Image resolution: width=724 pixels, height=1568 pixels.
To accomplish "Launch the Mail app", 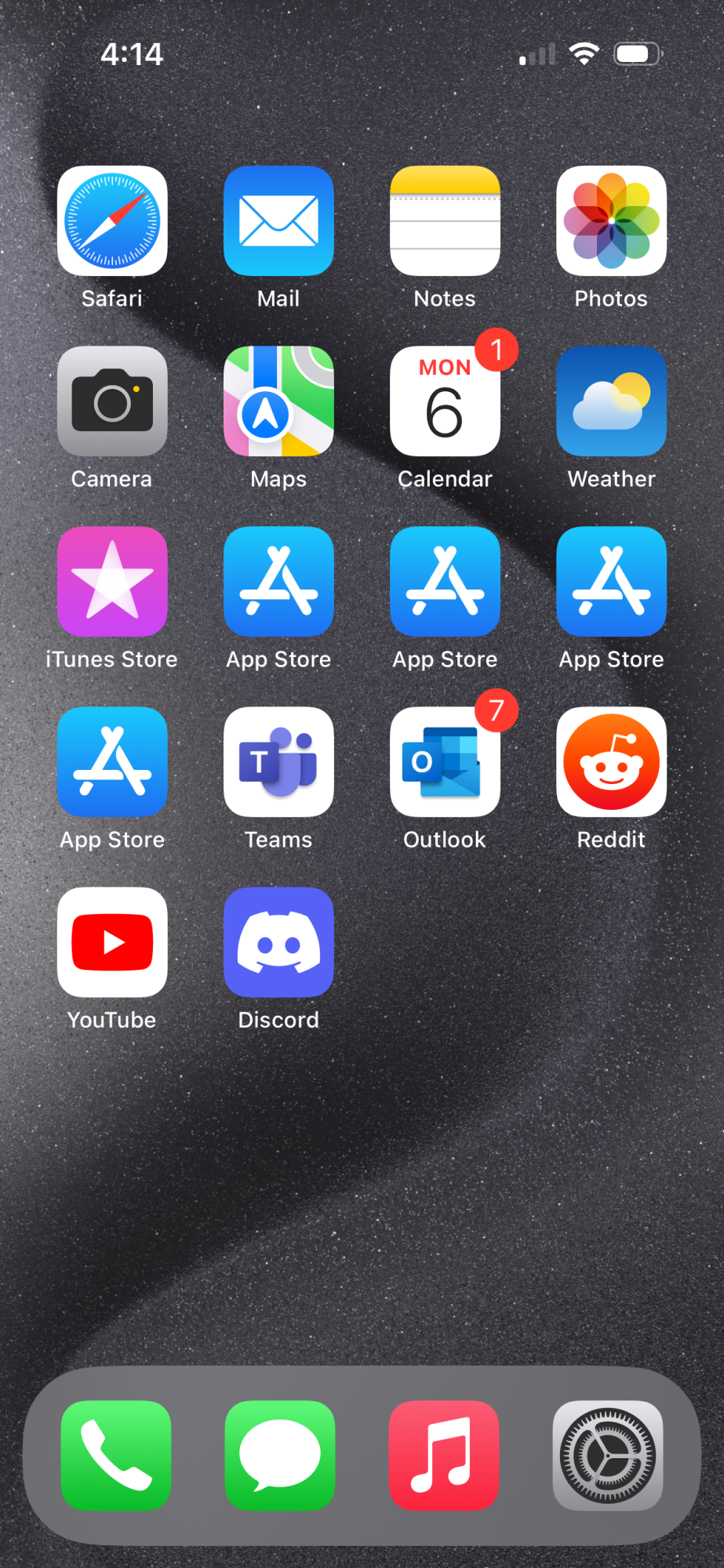I will 278,221.
